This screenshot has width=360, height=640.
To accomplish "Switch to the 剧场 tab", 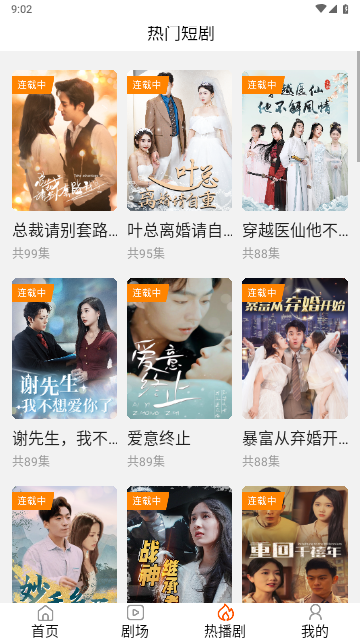I will [135, 621].
